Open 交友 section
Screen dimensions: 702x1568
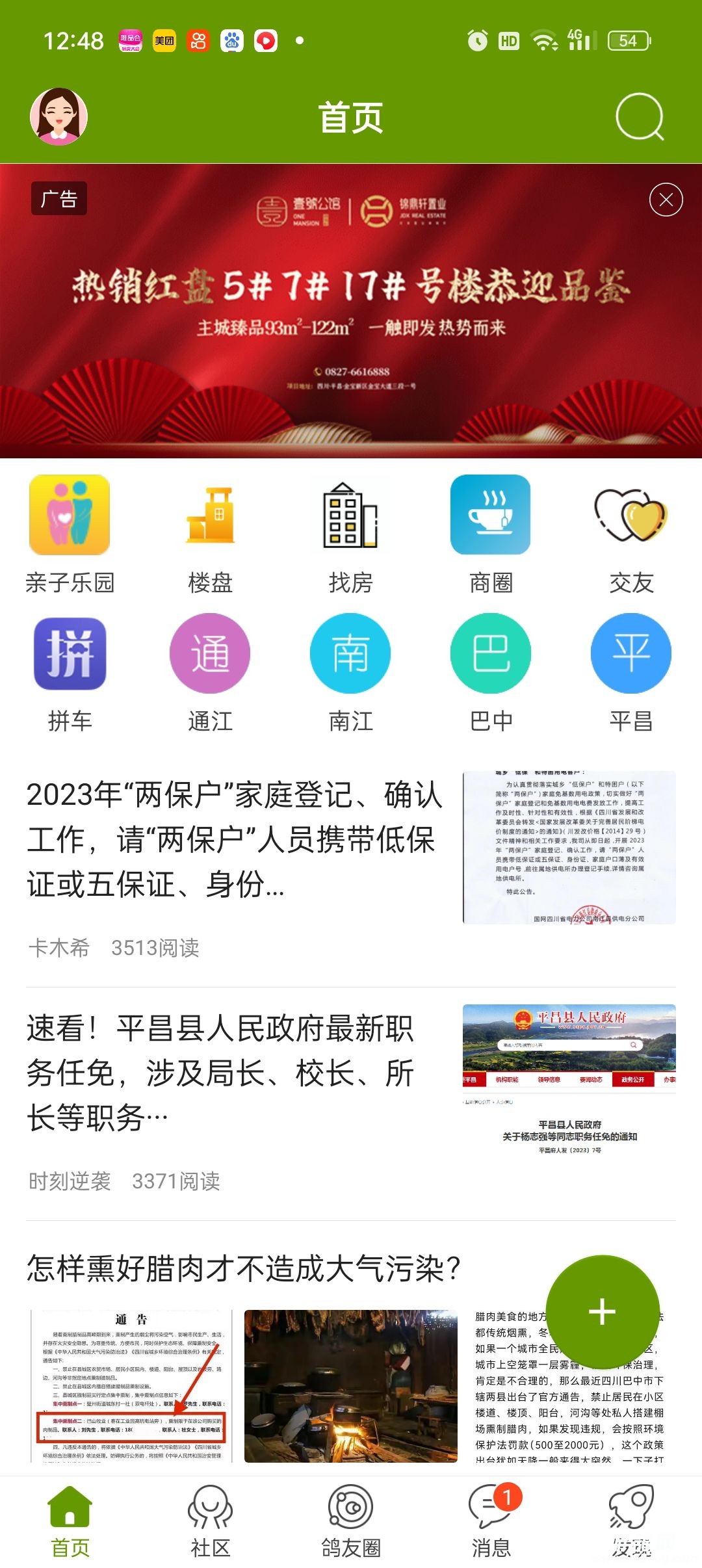point(631,534)
